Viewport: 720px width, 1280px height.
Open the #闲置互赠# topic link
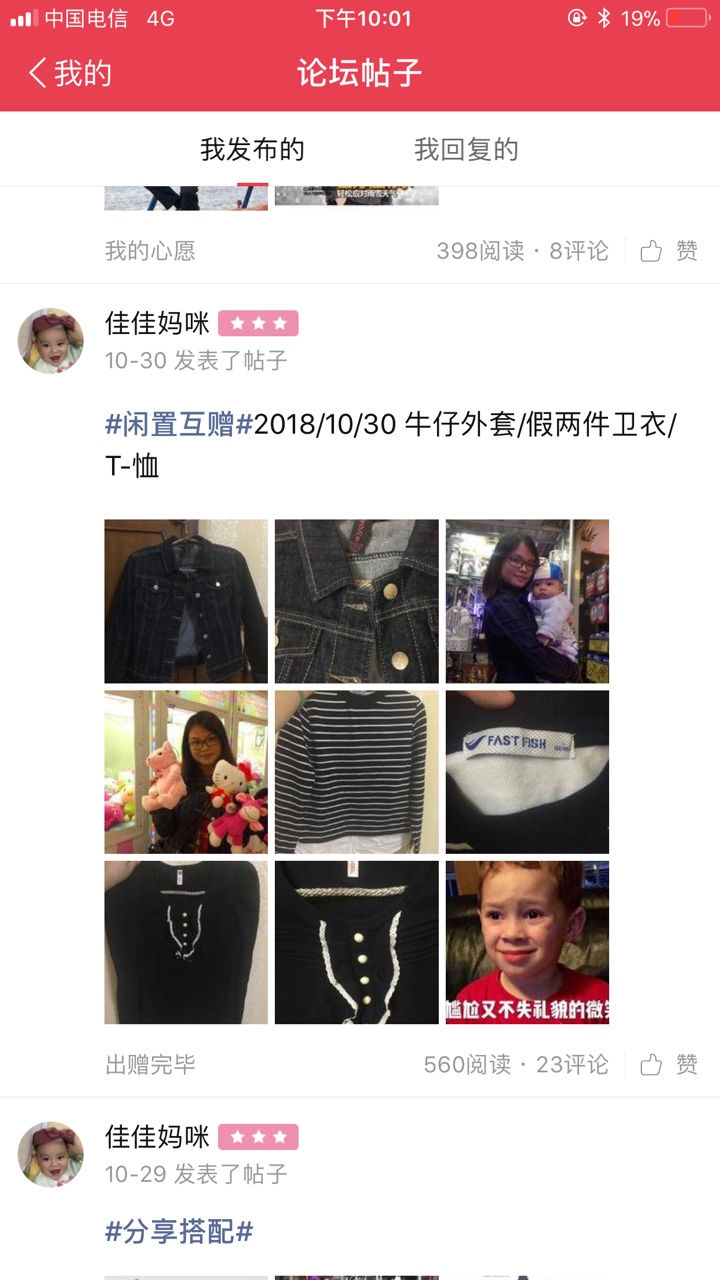pos(179,424)
